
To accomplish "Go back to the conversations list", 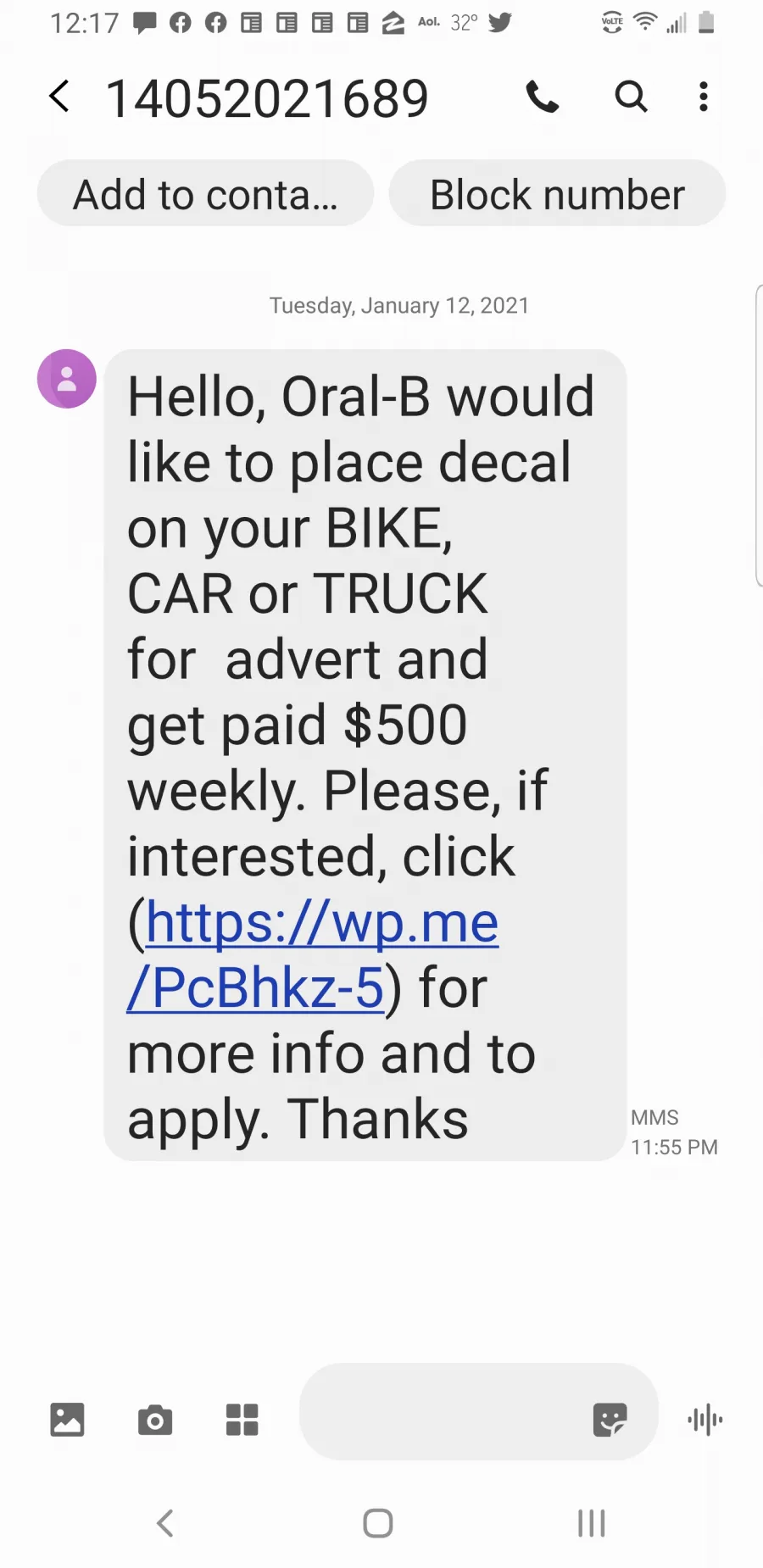I will point(59,97).
